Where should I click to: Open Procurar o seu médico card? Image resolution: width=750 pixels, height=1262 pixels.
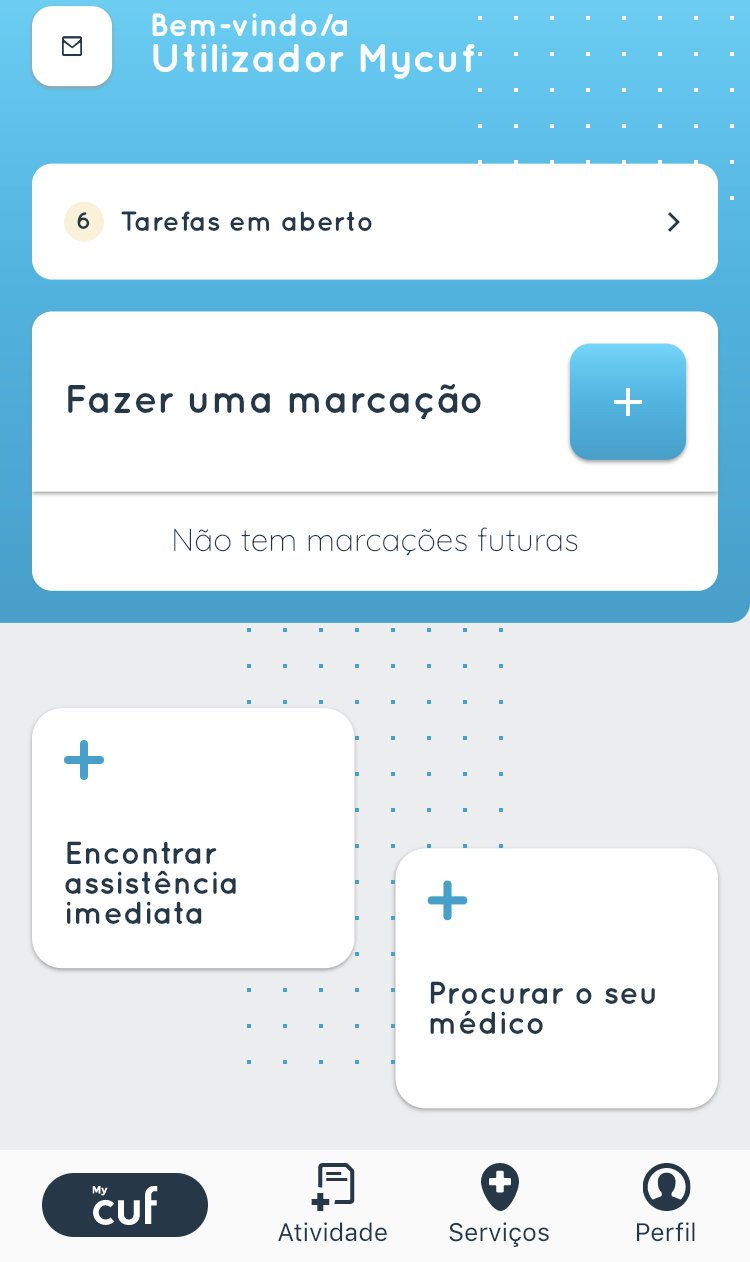(x=556, y=978)
